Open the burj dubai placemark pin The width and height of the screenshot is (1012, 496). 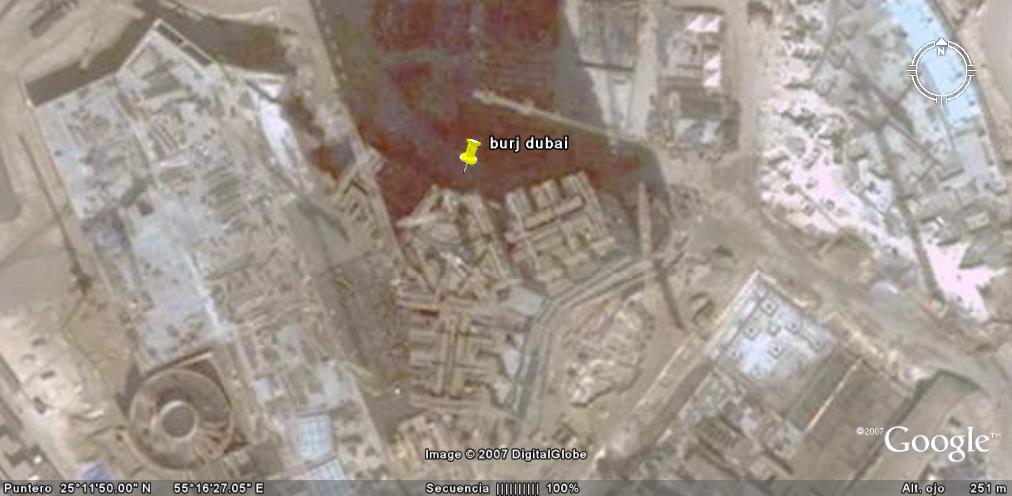point(470,153)
